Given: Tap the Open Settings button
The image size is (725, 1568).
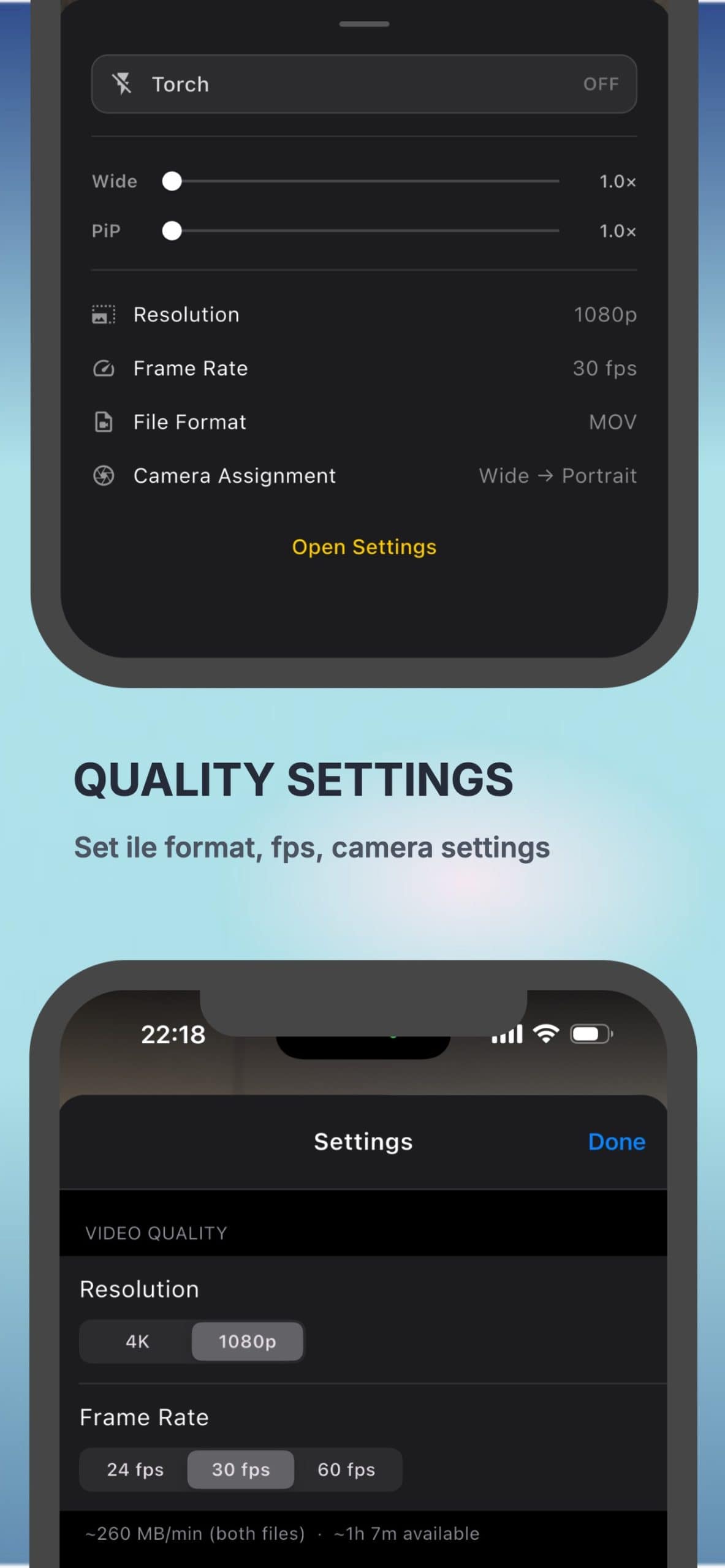Looking at the screenshot, I should click(363, 547).
